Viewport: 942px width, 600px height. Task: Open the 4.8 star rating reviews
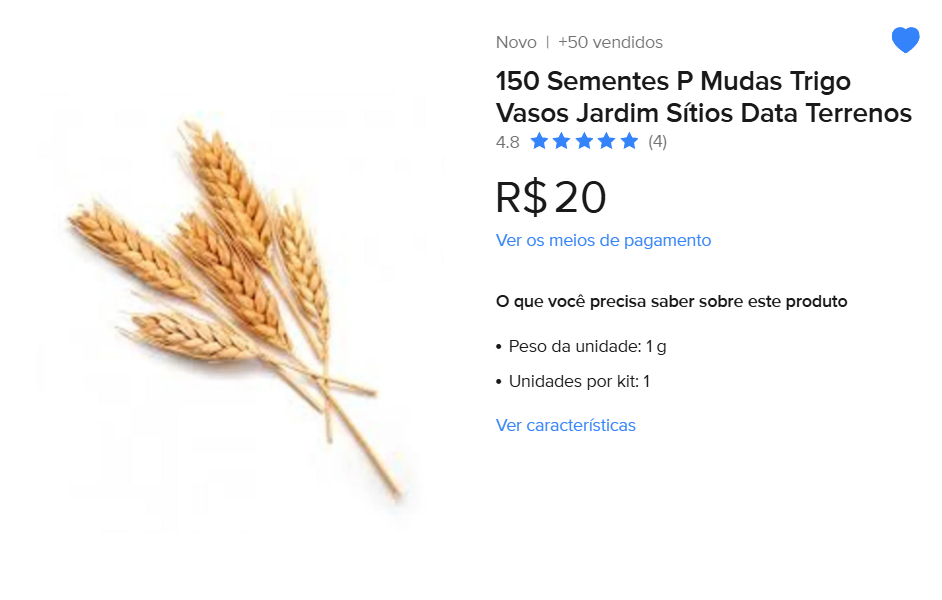[583, 142]
